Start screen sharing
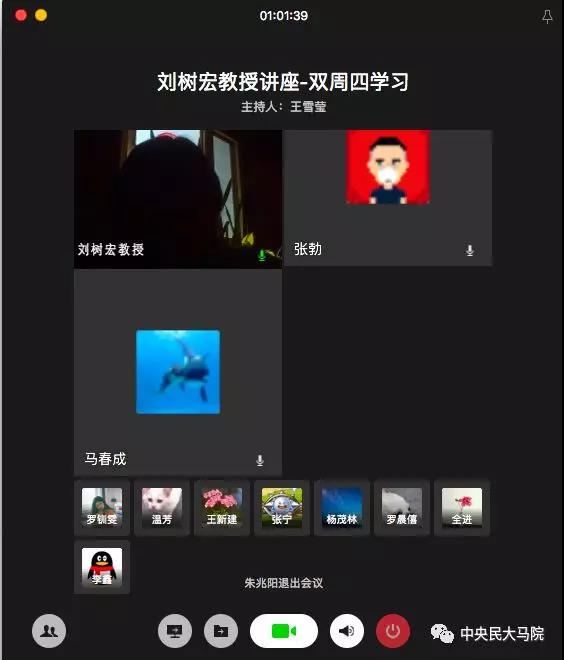The image size is (564, 660). tap(175, 631)
